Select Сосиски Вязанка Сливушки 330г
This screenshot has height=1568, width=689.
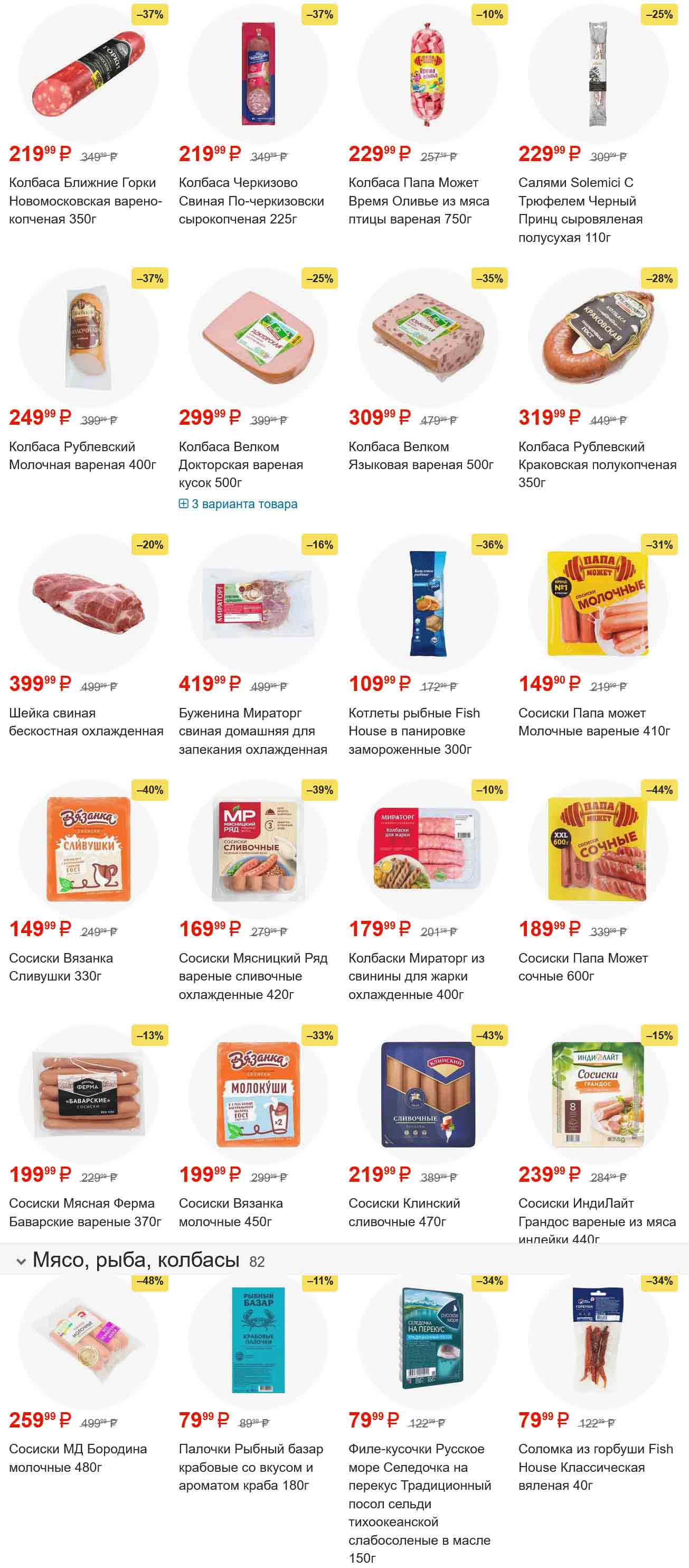click(61, 967)
